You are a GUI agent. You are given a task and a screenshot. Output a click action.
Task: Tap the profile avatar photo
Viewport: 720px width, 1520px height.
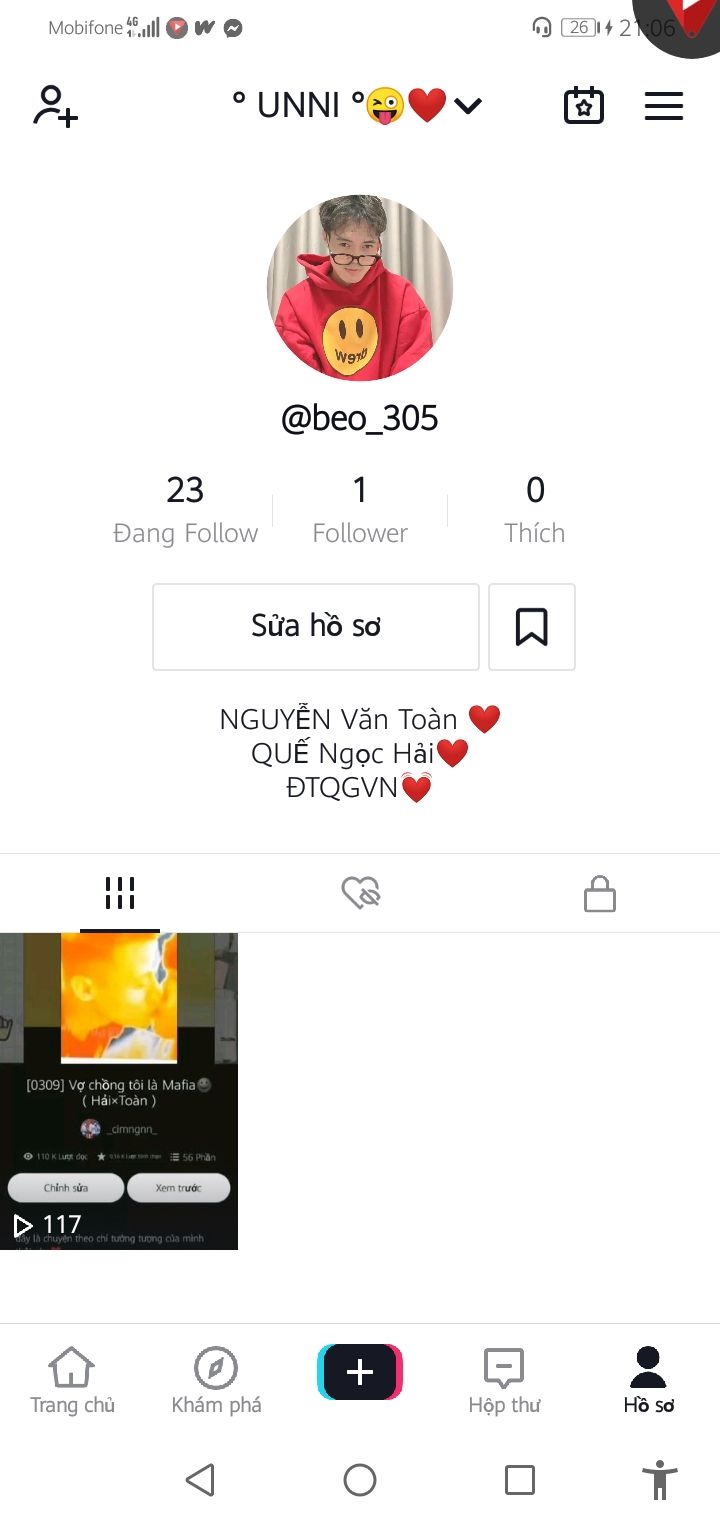click(x=360, y=288)
